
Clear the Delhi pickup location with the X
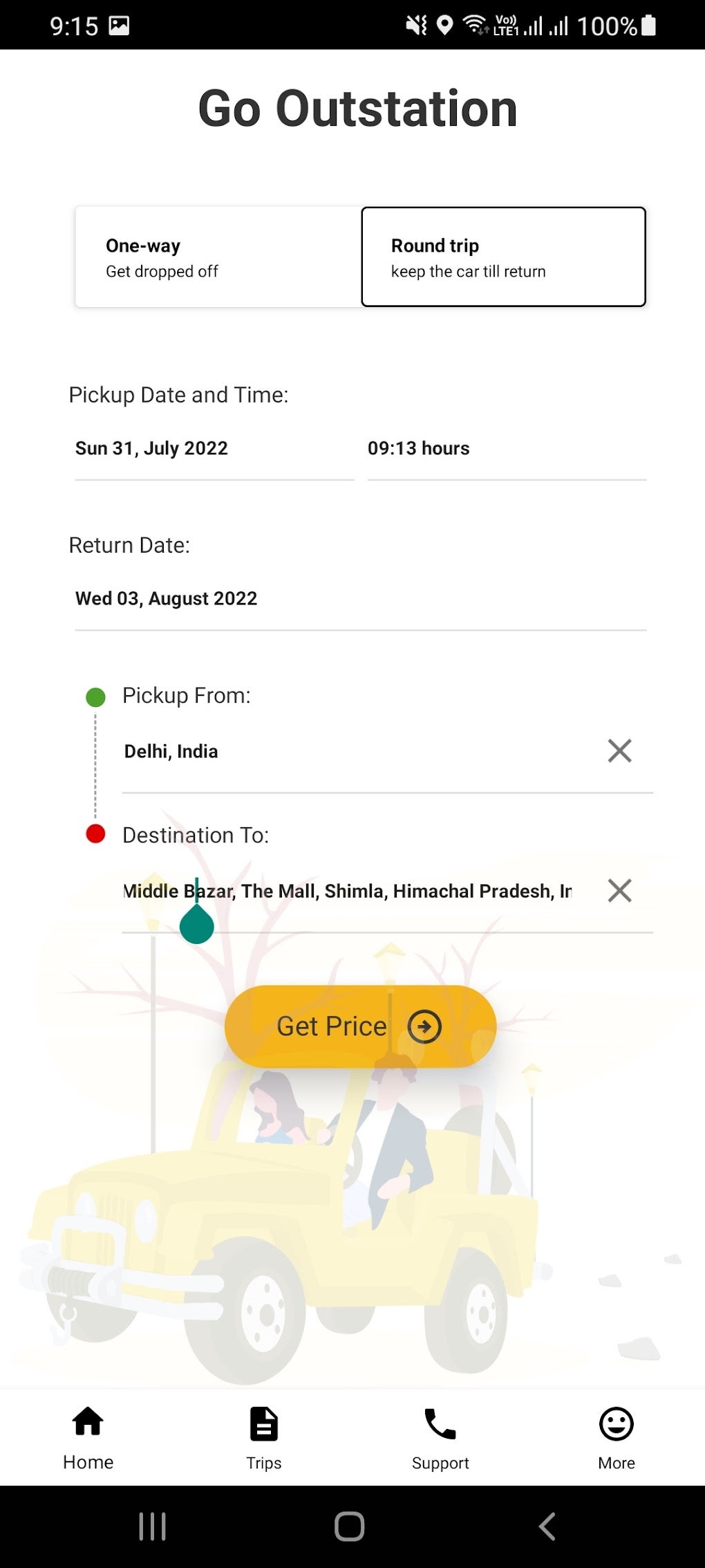click(619, 751)
